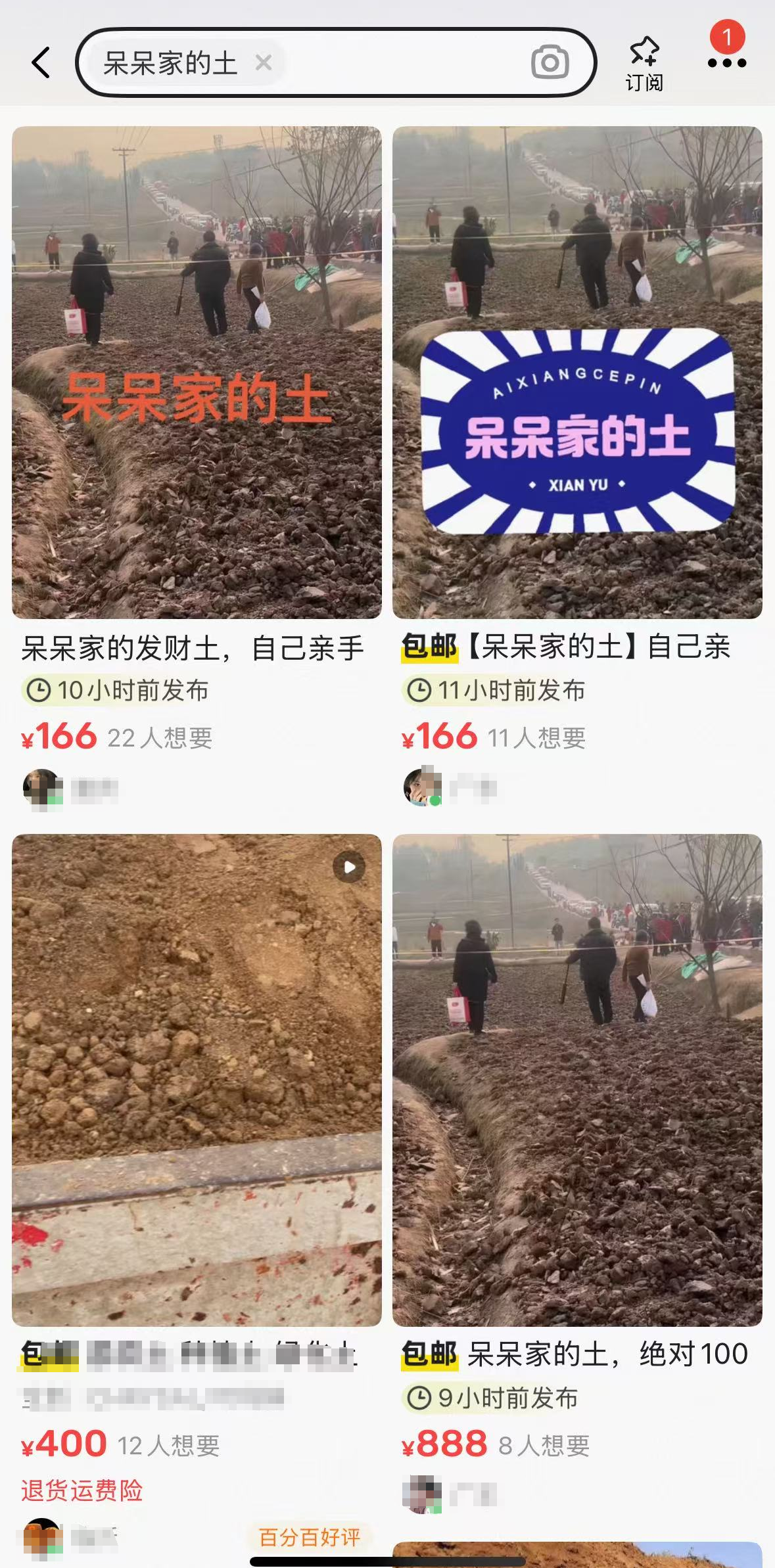
Task: Subscribe to this search via 订阅
Action: (x=644, y=64)
